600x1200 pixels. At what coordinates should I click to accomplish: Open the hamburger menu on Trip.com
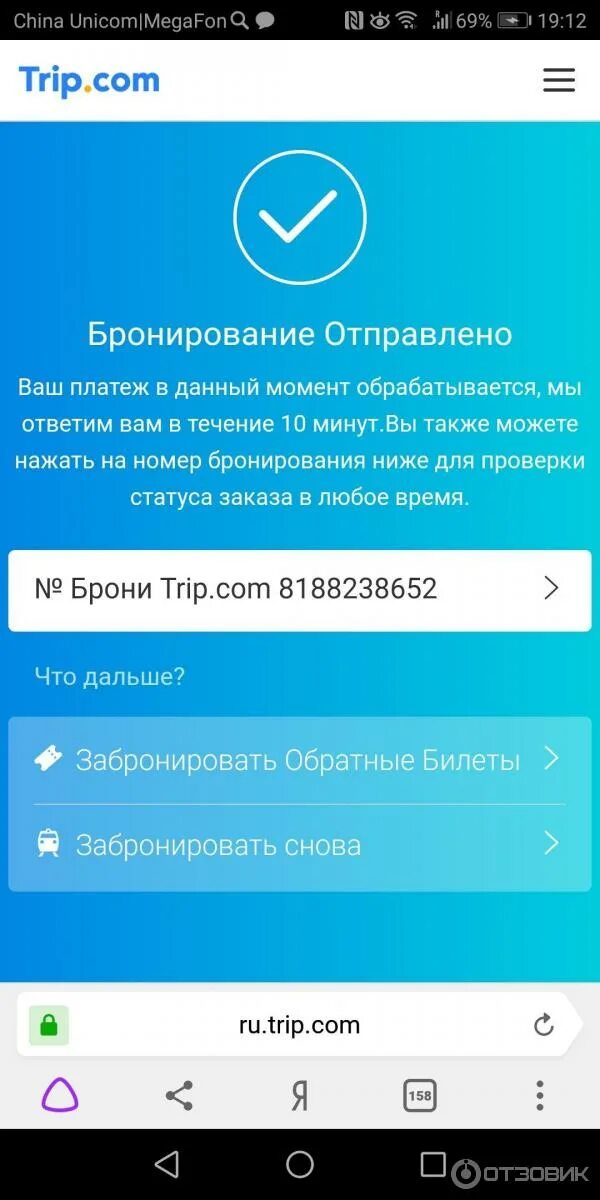559,80
